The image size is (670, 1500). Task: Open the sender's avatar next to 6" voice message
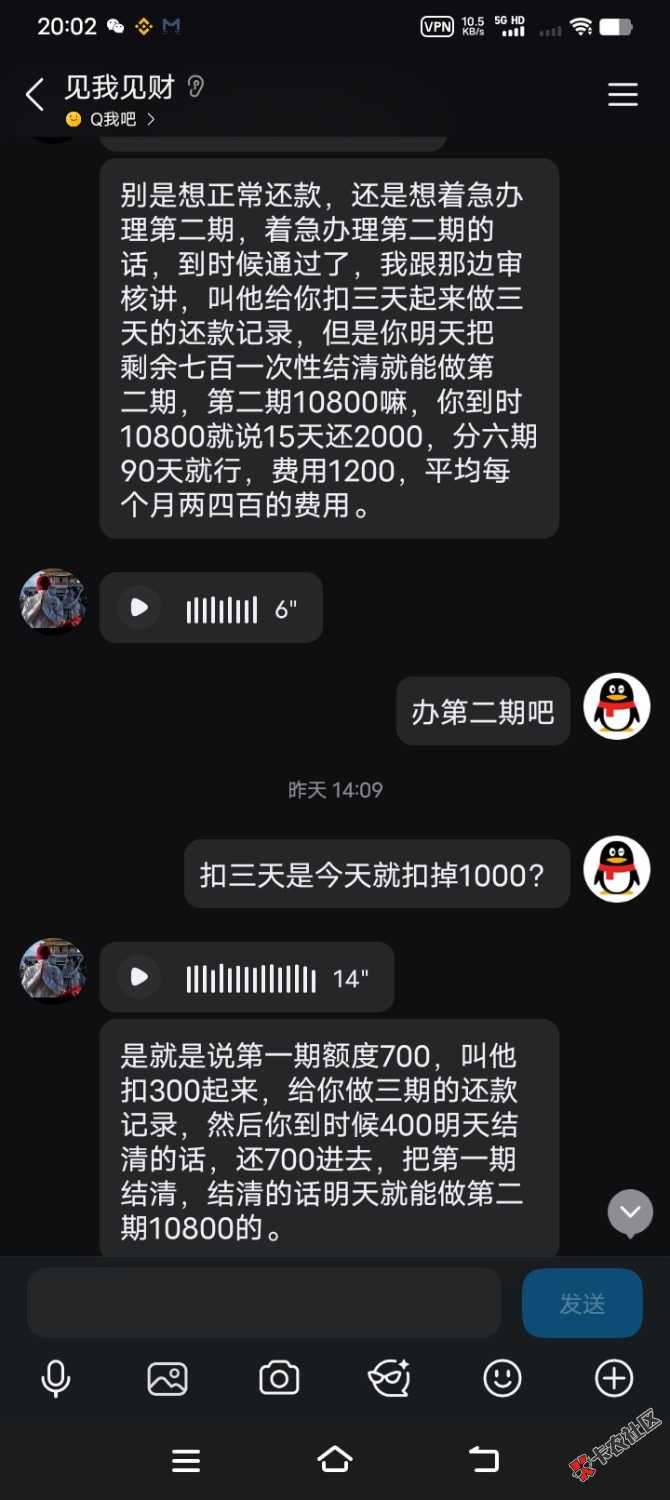pos(53,602)
